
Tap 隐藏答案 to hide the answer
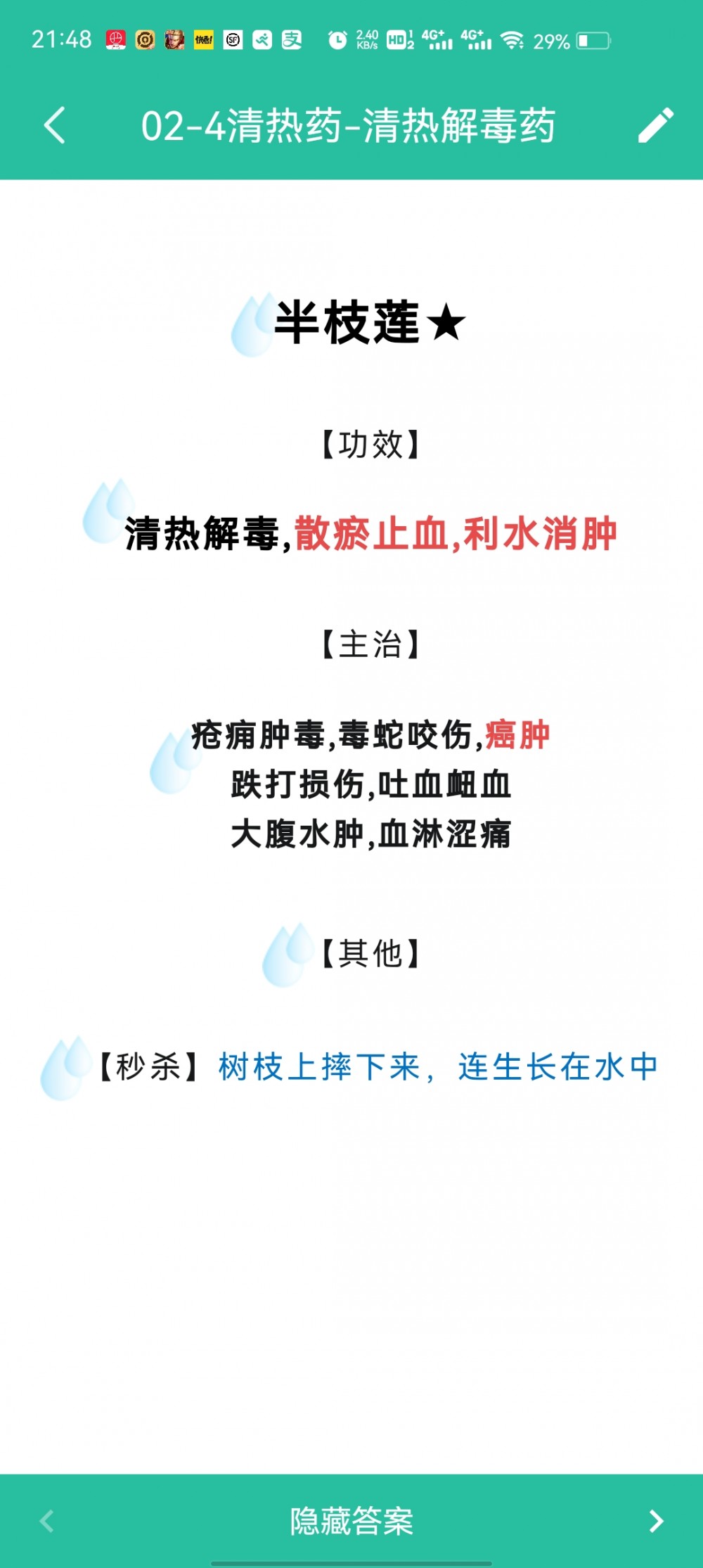point(351,1521)
